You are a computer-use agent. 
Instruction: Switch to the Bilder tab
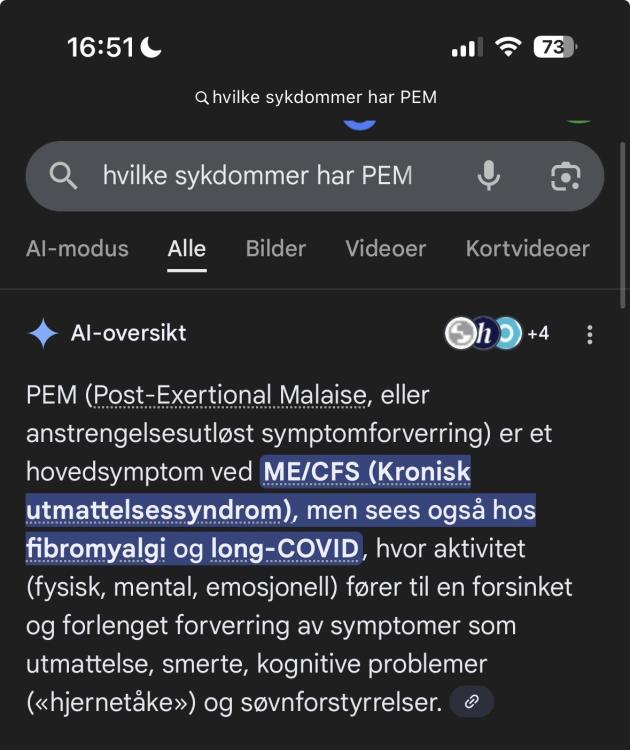pyautogui.click(x=275, y=249)
